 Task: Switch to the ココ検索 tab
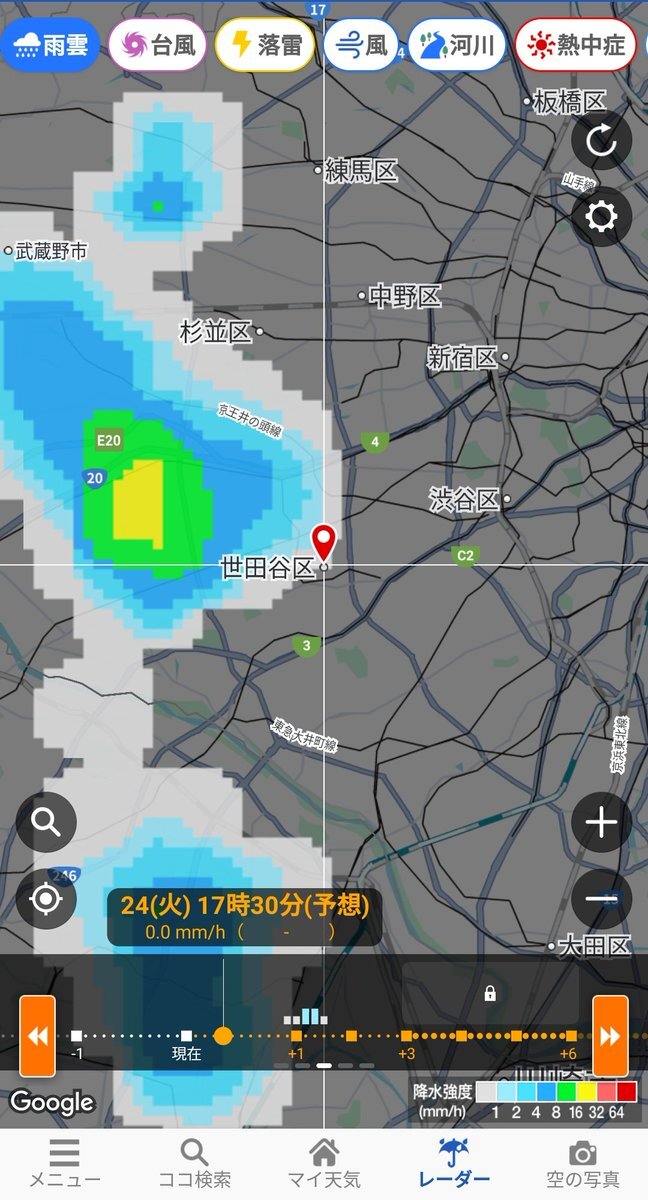pos(194,1165)
